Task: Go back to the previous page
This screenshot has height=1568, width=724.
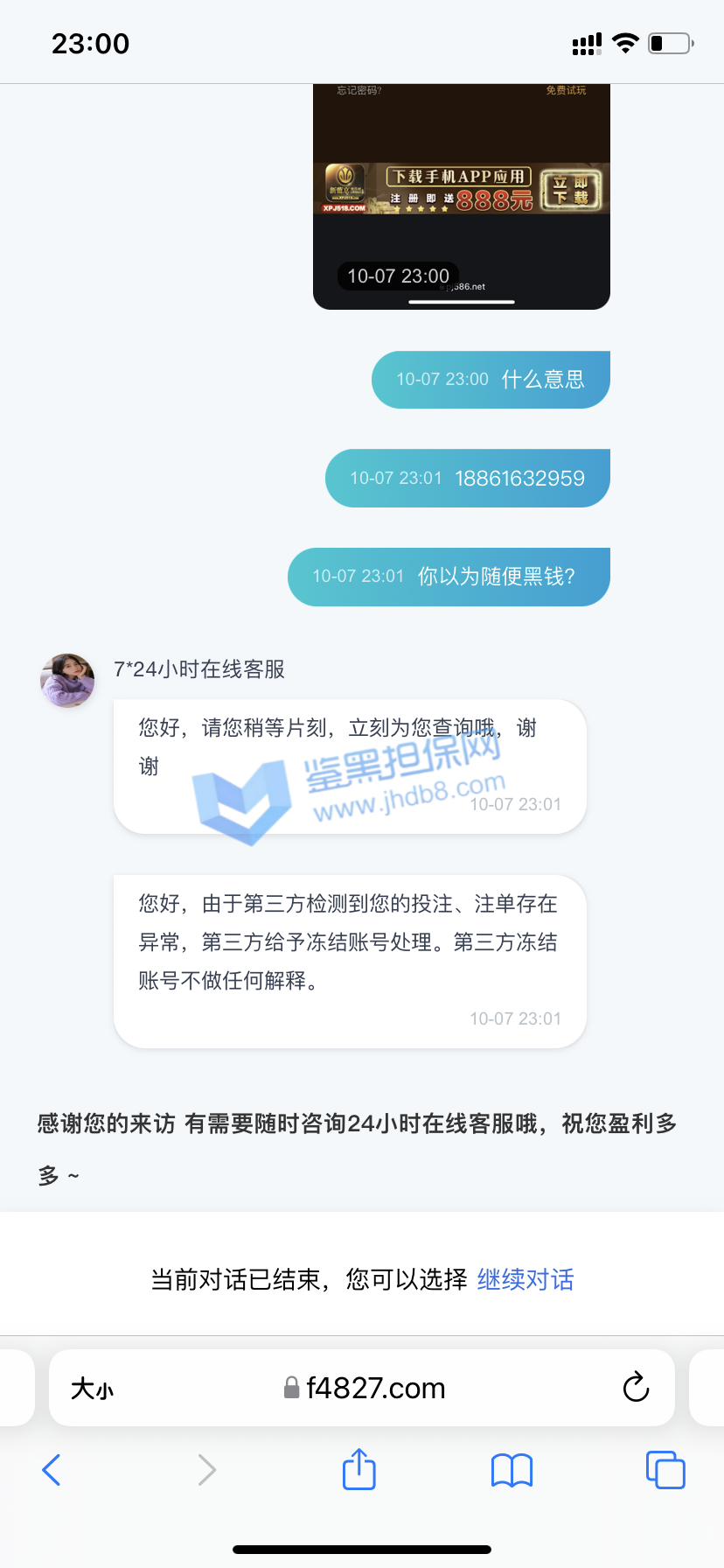Action: [x=52, y=1470]
